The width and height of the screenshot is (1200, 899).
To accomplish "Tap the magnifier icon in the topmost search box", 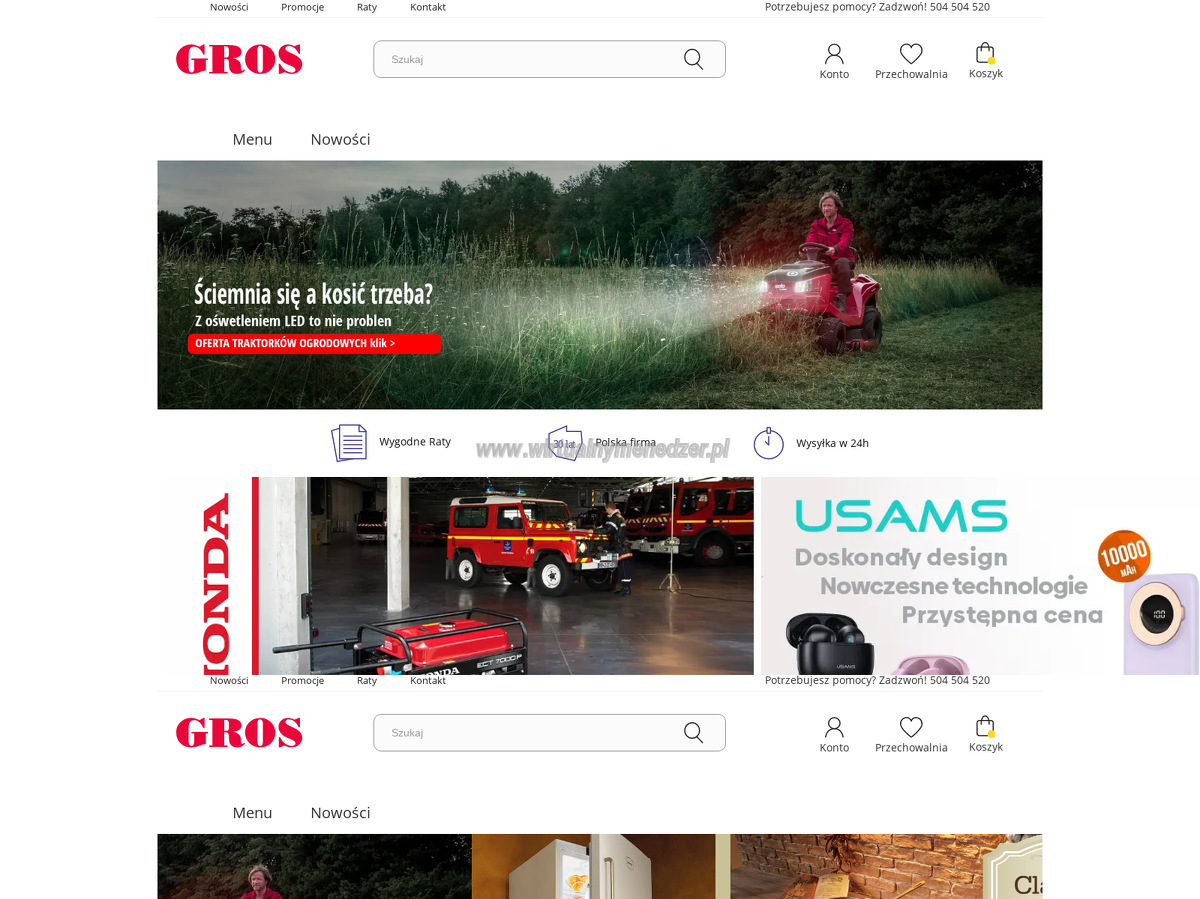I will pos(693,59).
